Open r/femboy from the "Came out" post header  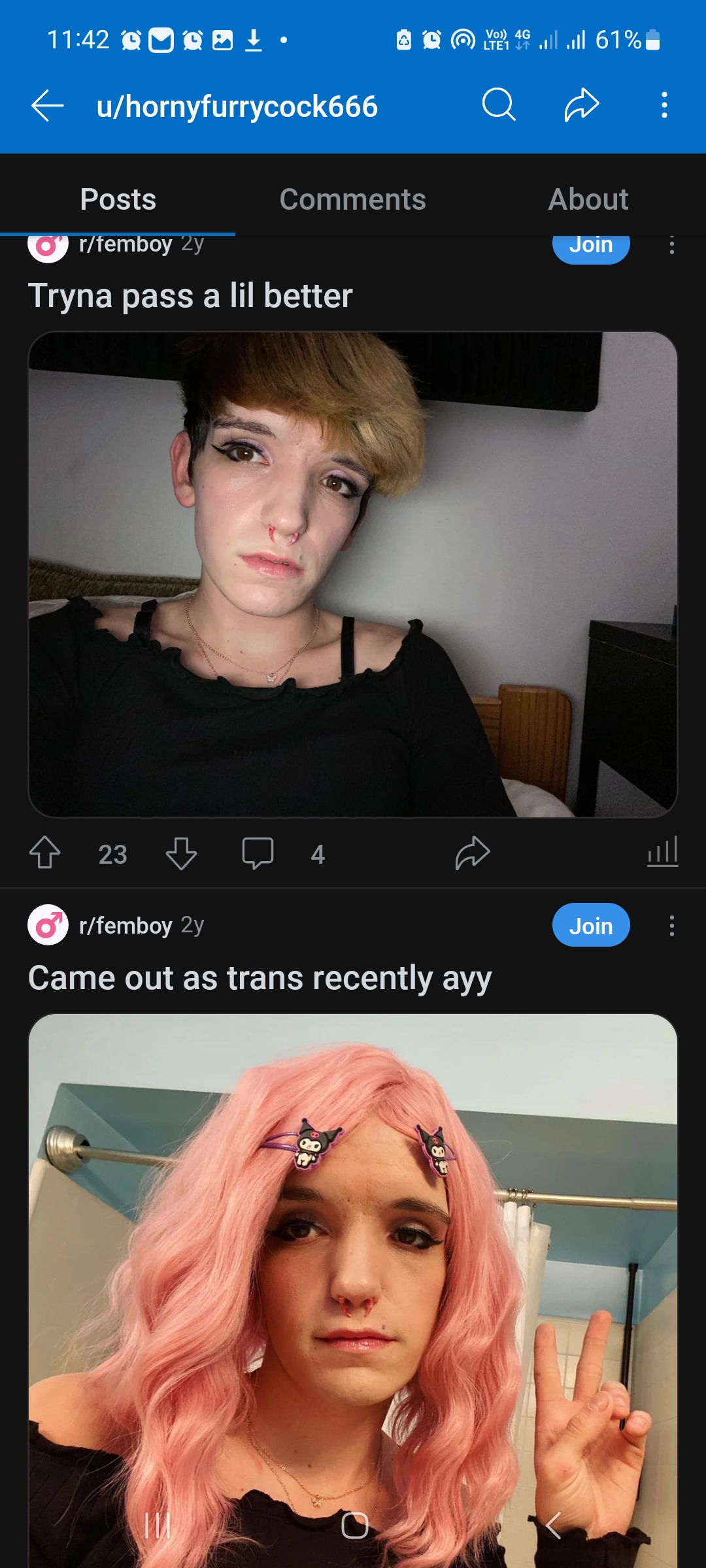point(126,925)
